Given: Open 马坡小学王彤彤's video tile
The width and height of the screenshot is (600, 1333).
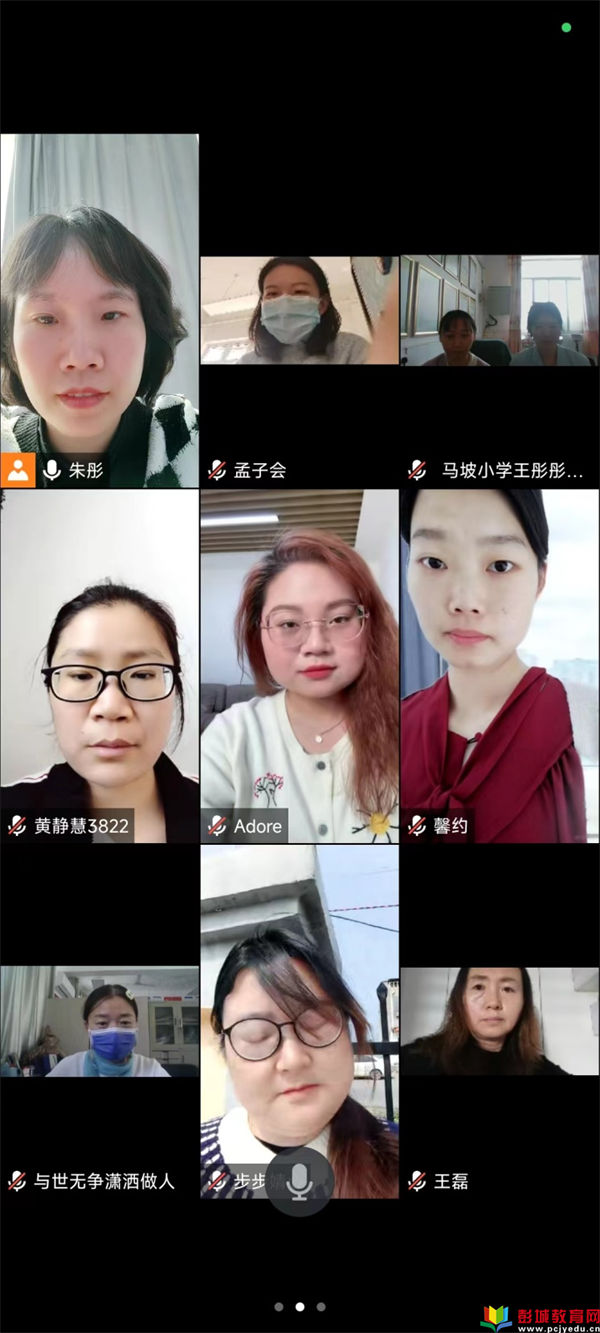Looking at the screenshot, I should (499, 311).
